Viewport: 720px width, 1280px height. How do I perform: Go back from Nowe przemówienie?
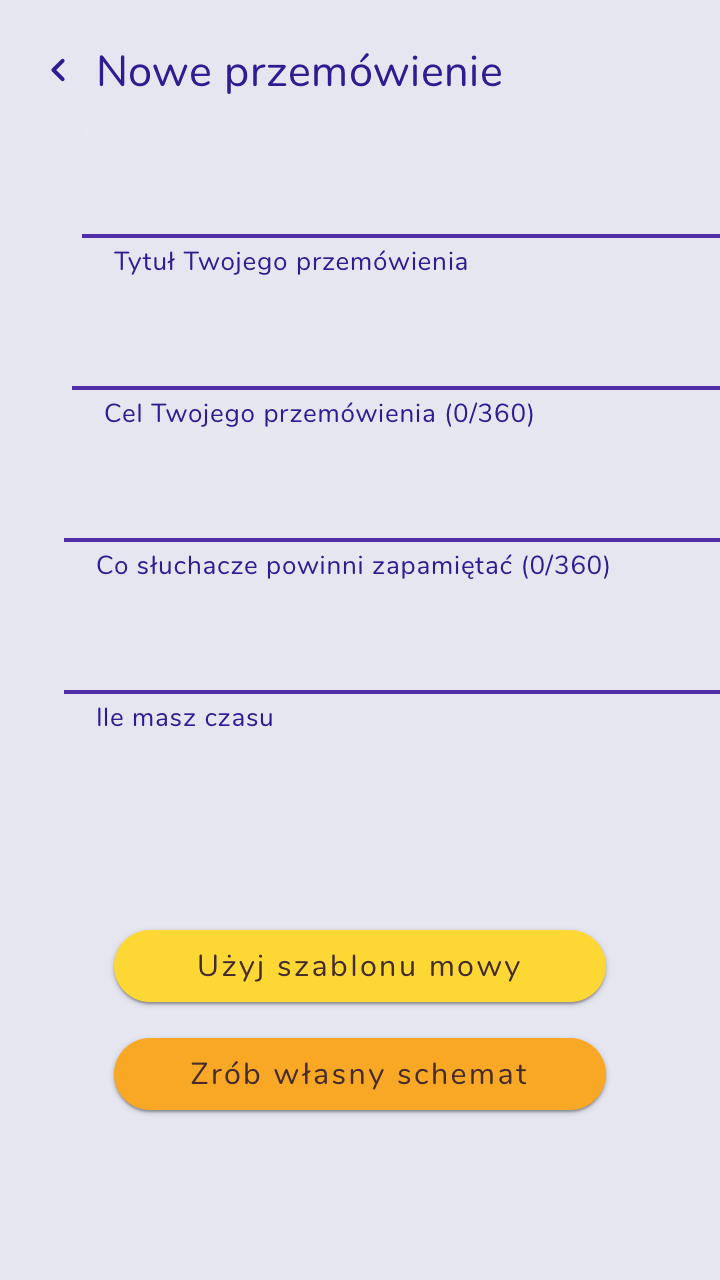coord(59,71)
